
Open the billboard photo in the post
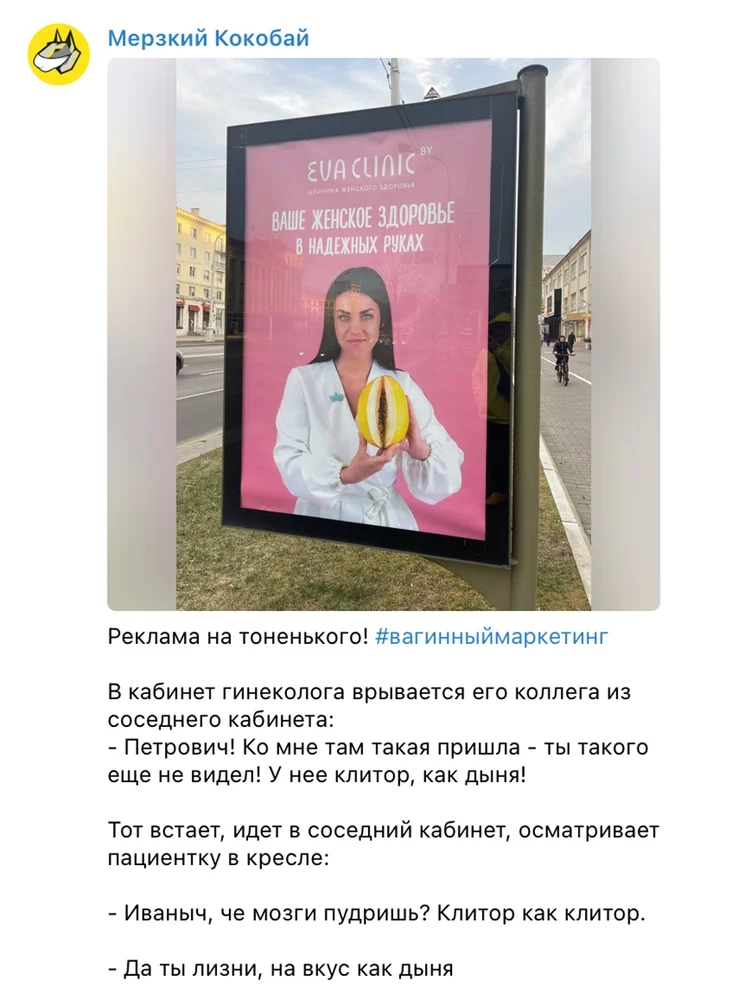(383, 334)
